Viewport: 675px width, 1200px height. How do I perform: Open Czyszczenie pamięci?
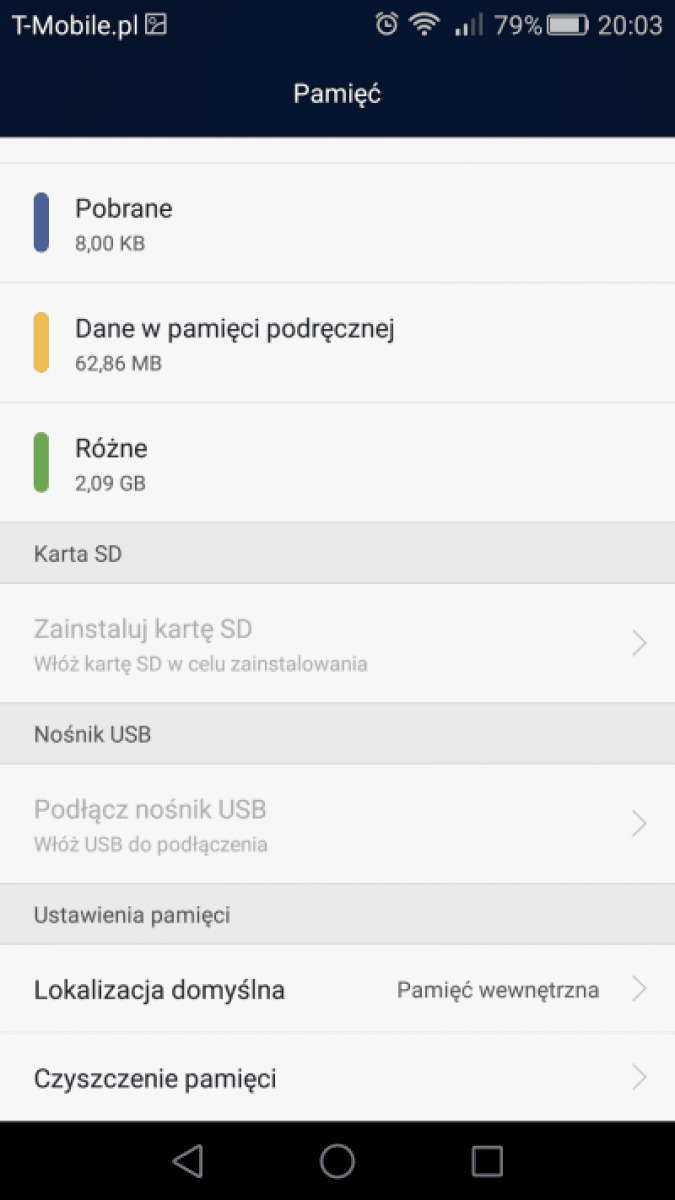pyautogui.click(x=337, y=1078)
